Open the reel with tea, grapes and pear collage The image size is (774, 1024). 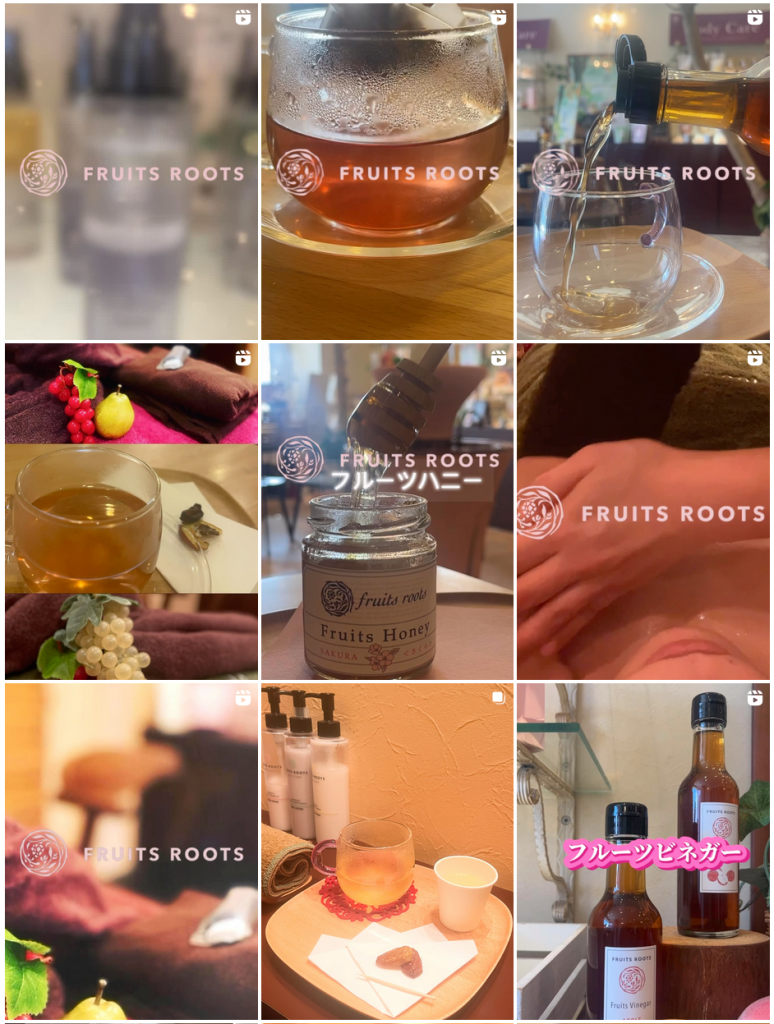coord(131,511)
